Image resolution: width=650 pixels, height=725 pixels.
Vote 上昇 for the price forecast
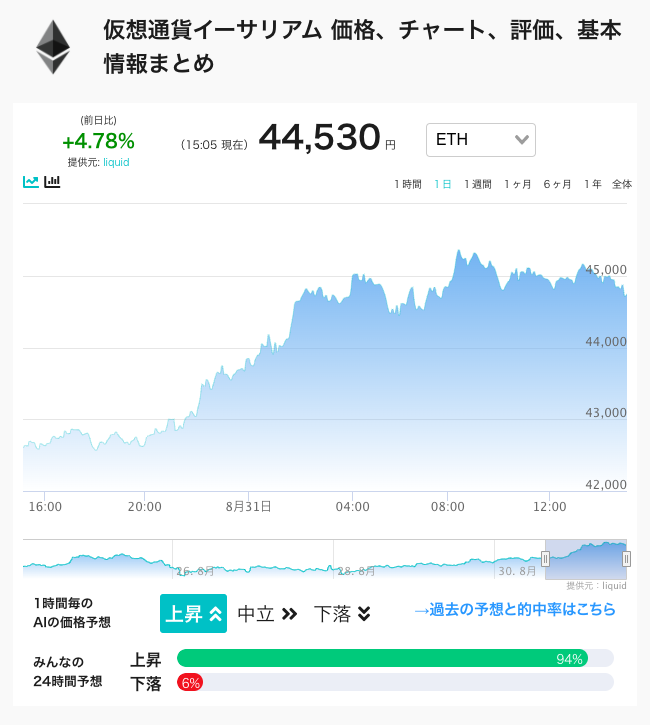[193, 614]
